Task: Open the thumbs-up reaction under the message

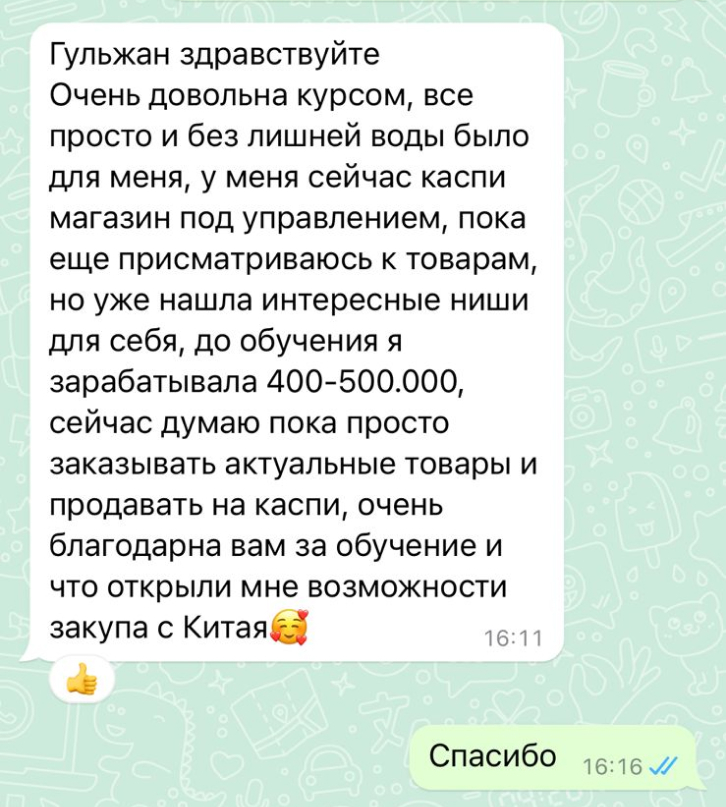Action: (x=81, y=682)
